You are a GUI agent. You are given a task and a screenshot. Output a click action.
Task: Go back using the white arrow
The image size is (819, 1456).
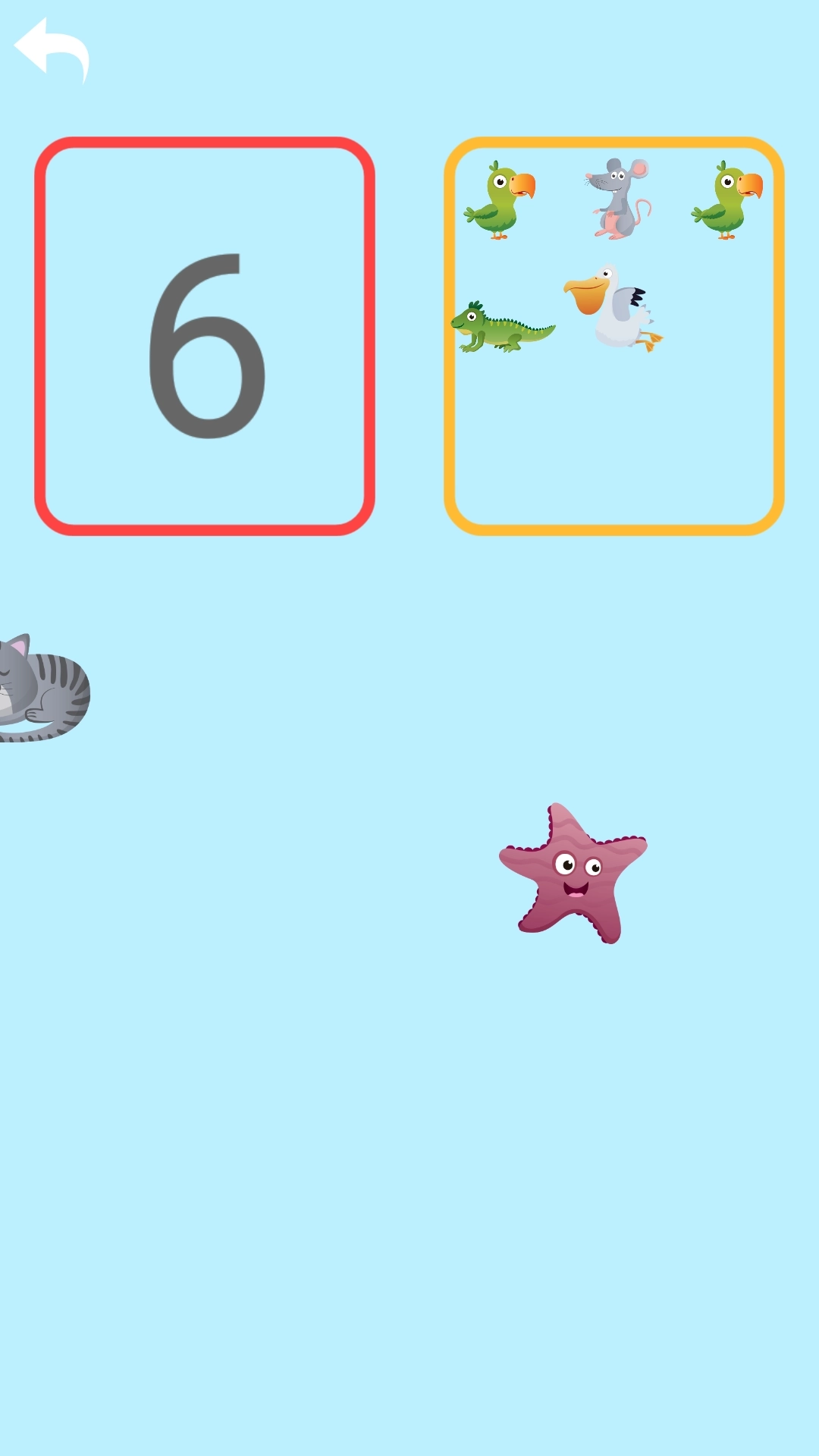(x=50, y=49)
